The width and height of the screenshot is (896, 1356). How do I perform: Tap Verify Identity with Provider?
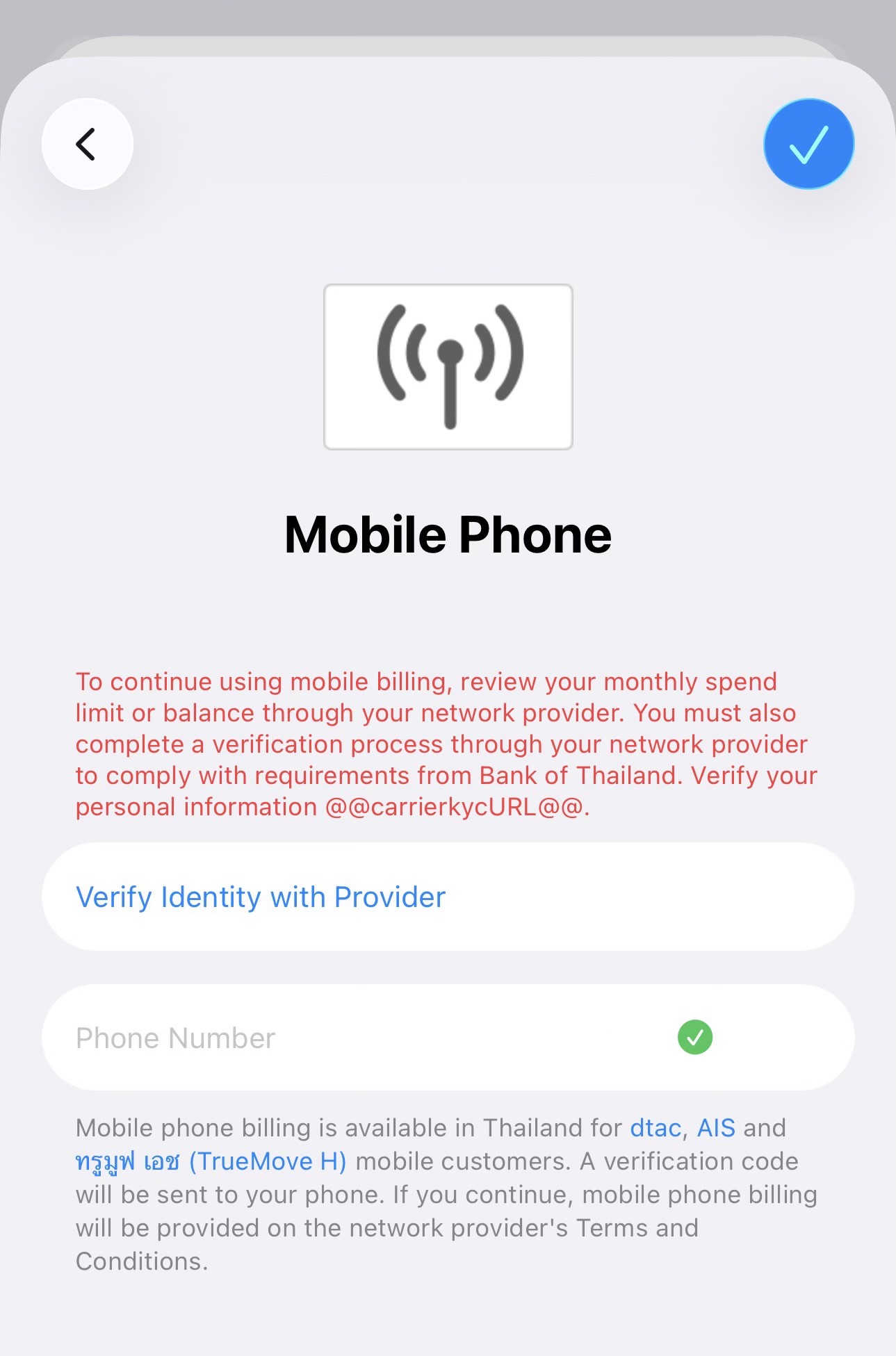pyautogui.click(x=448, y=897)
